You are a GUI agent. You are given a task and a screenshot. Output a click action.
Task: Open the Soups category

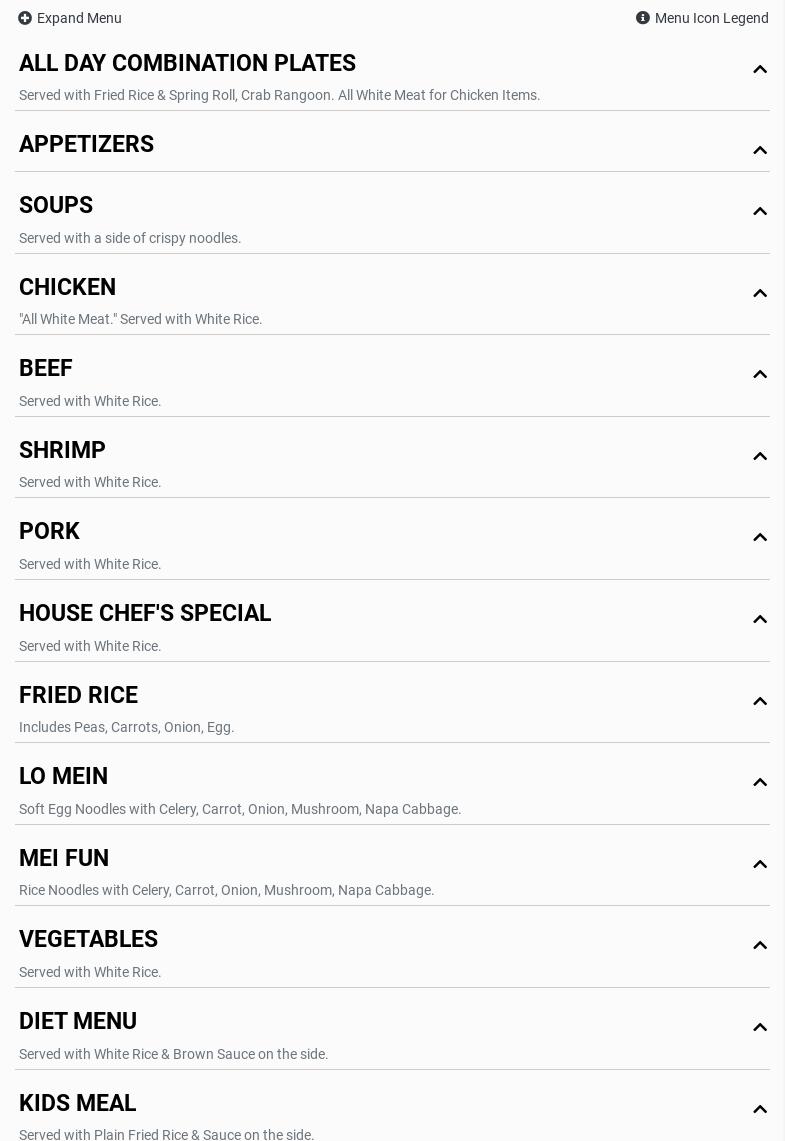click(56, 206)
